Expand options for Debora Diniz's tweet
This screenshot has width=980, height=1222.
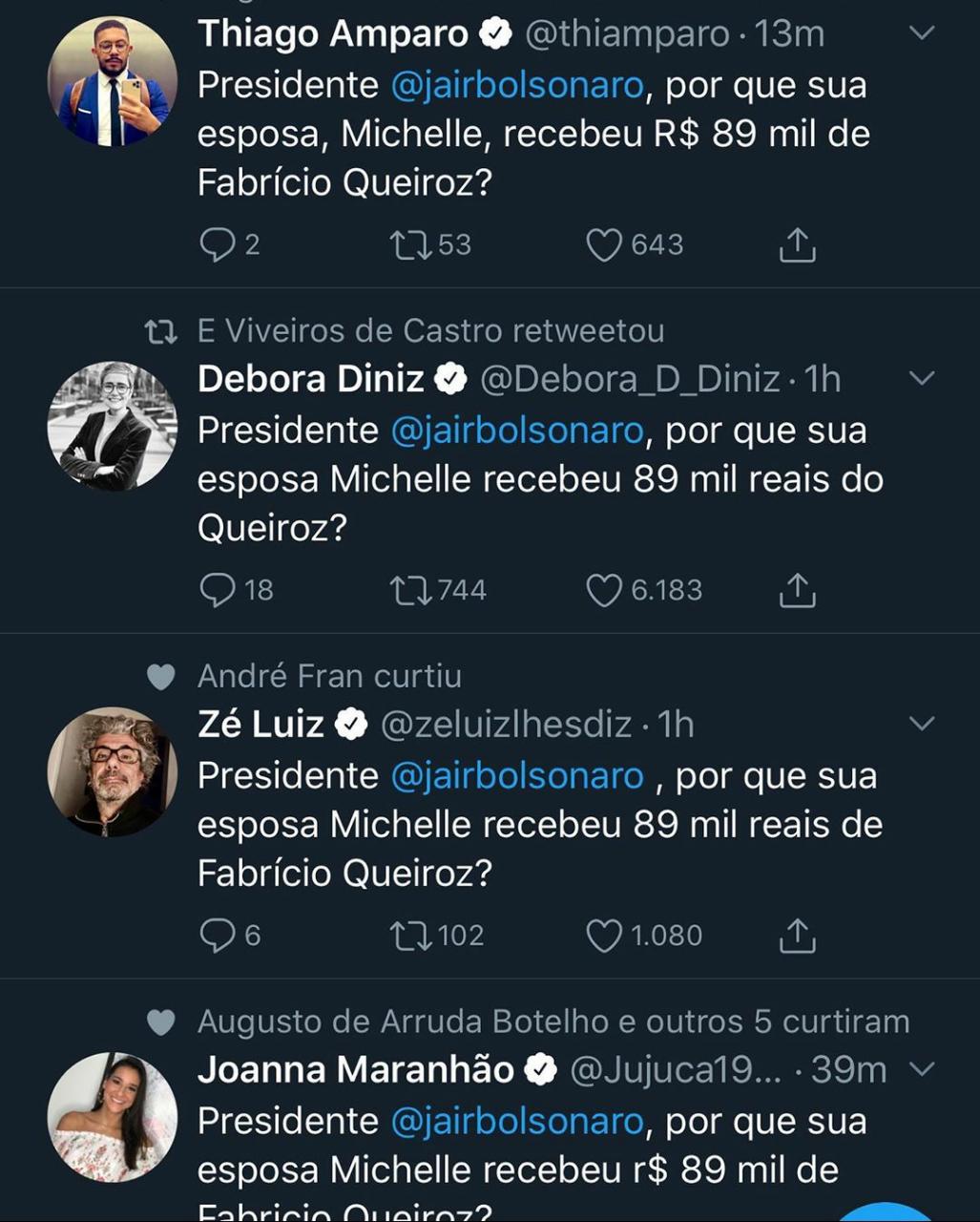pyautogui.click(x=920, y=376)
